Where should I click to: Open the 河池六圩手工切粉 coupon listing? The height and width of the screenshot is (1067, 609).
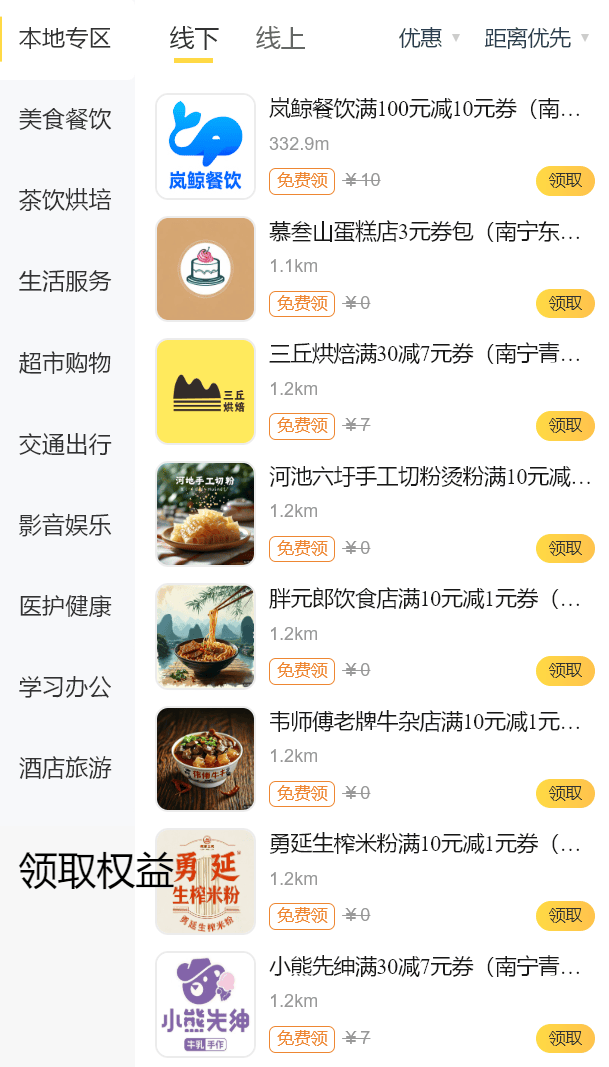tap(430, 477)
